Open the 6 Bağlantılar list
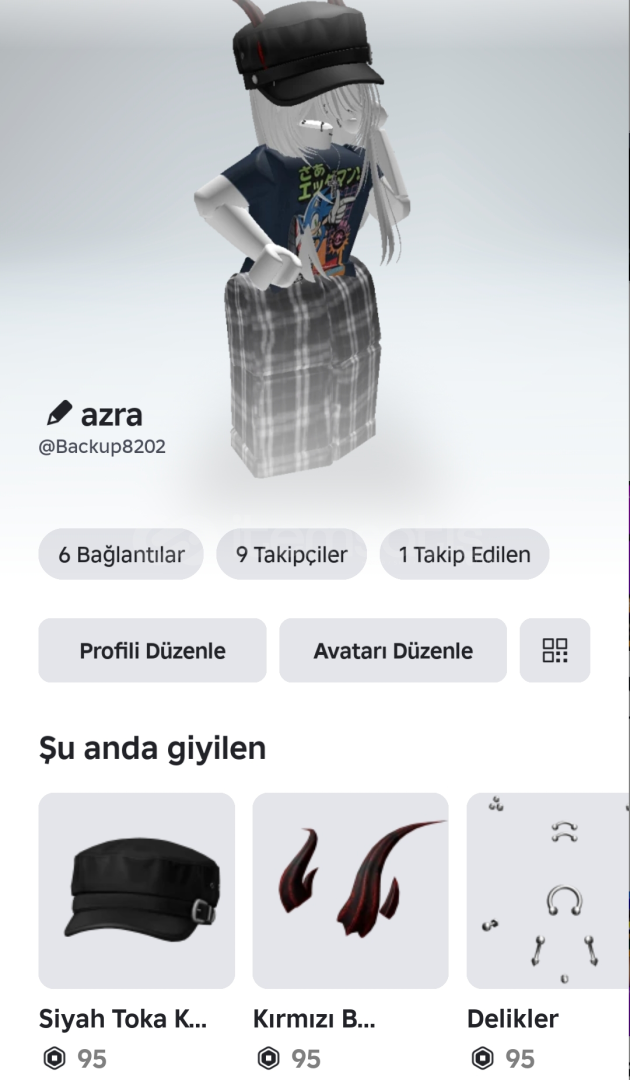The image size is (630, 1080). click(121, 554)
